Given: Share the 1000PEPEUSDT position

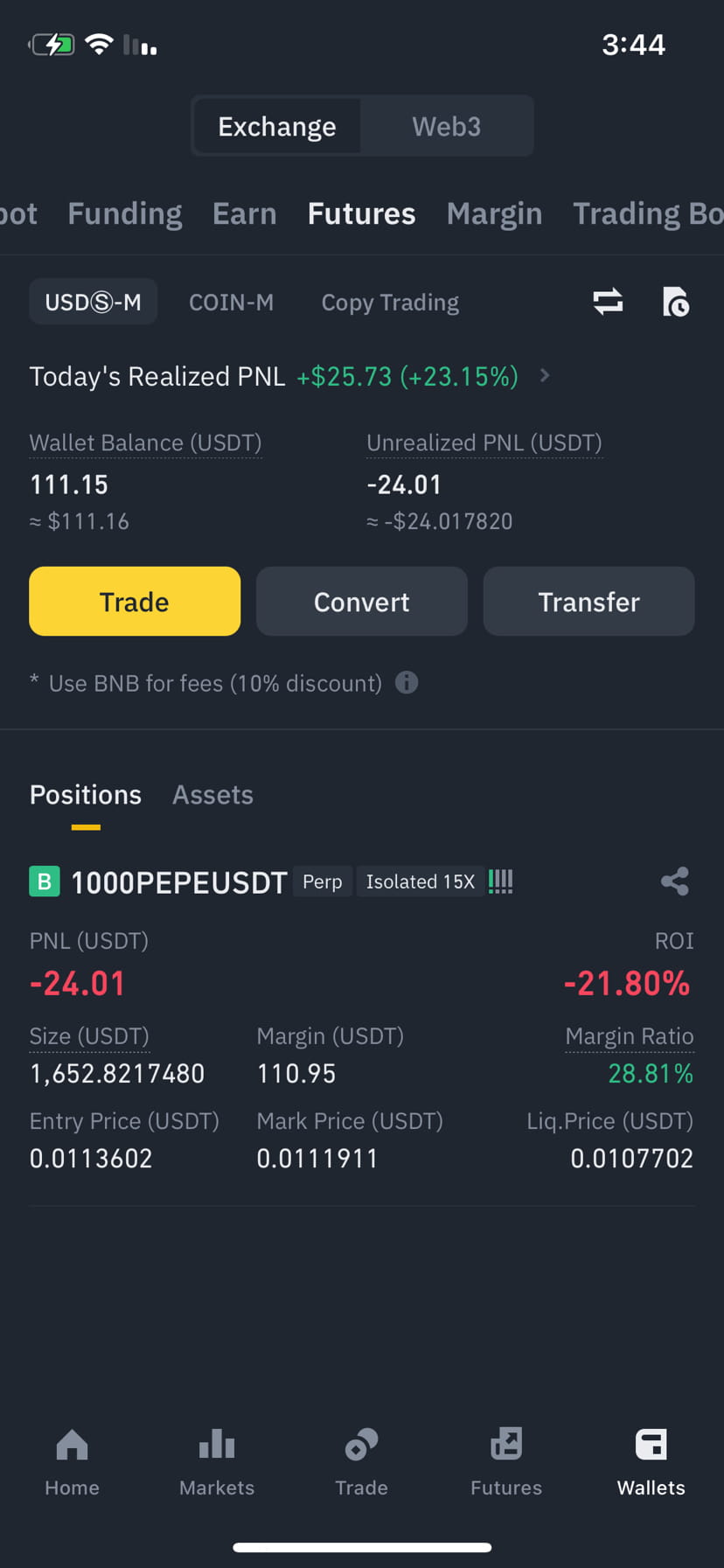Looking at the screenshot, I should point(674,882).
